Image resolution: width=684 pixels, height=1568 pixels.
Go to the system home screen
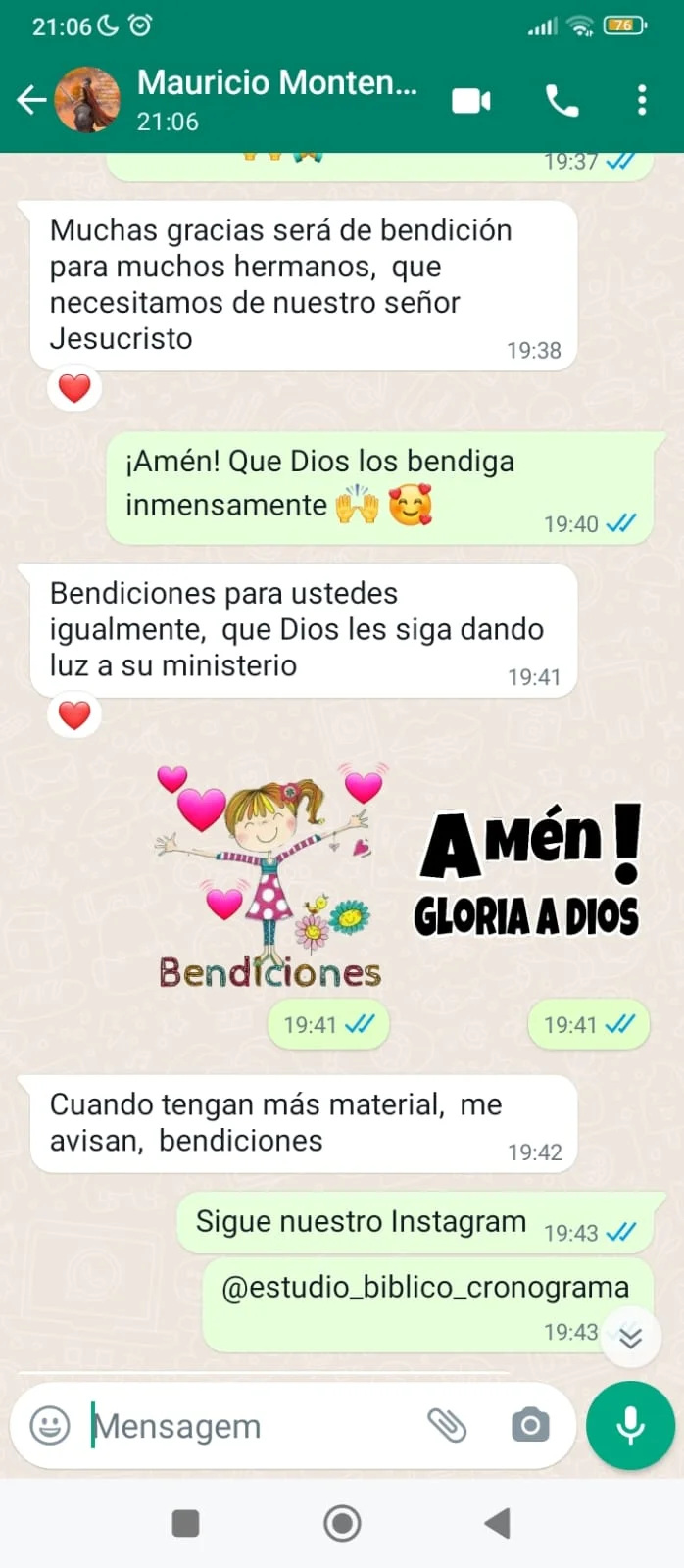tap(342, 1523)
